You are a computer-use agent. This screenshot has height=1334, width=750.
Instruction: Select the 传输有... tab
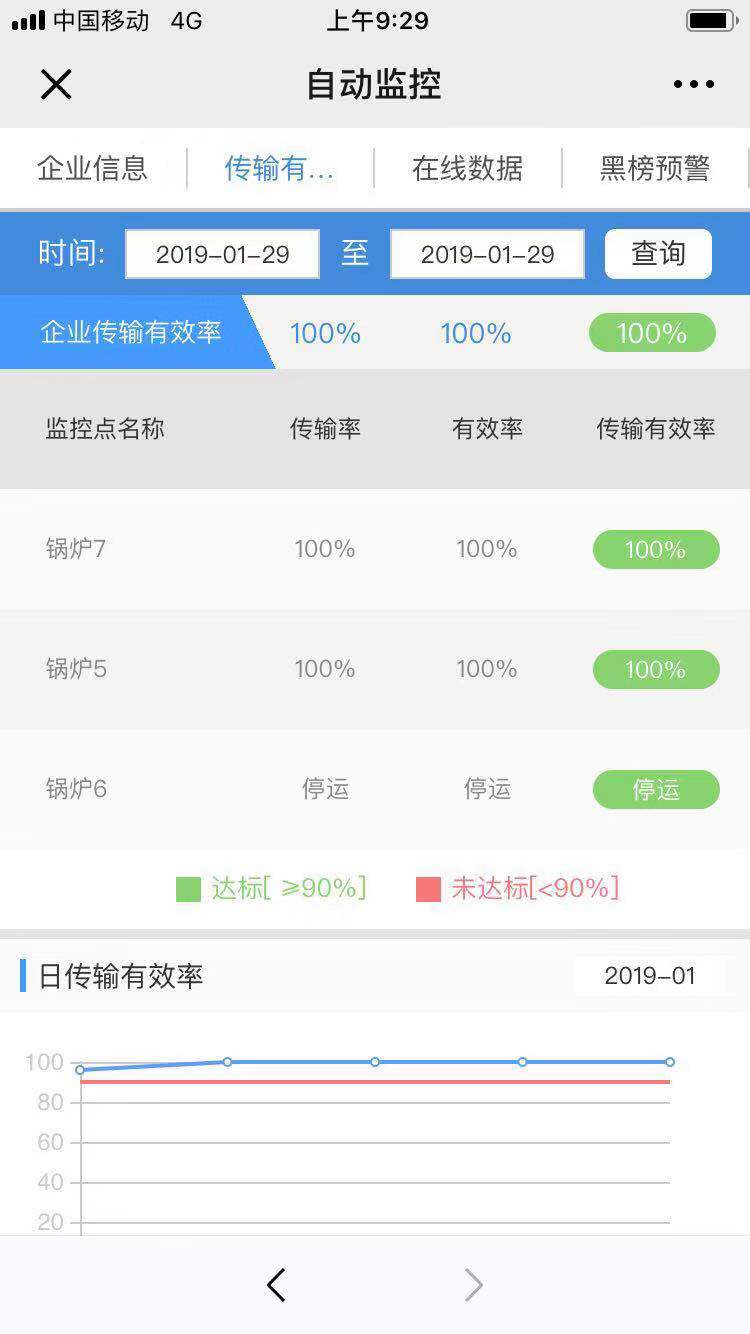point(279,168)
